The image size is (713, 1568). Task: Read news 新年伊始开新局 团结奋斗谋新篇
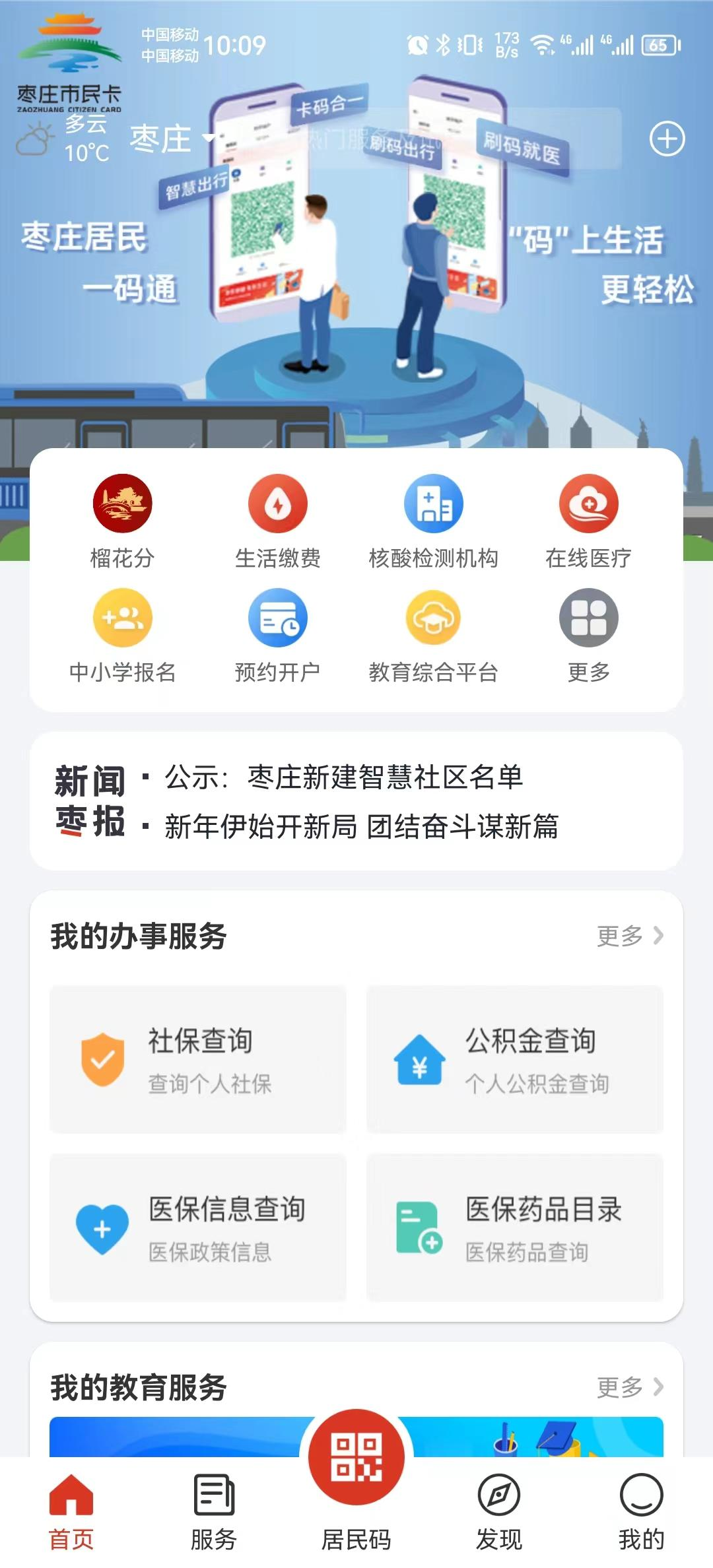361,826
